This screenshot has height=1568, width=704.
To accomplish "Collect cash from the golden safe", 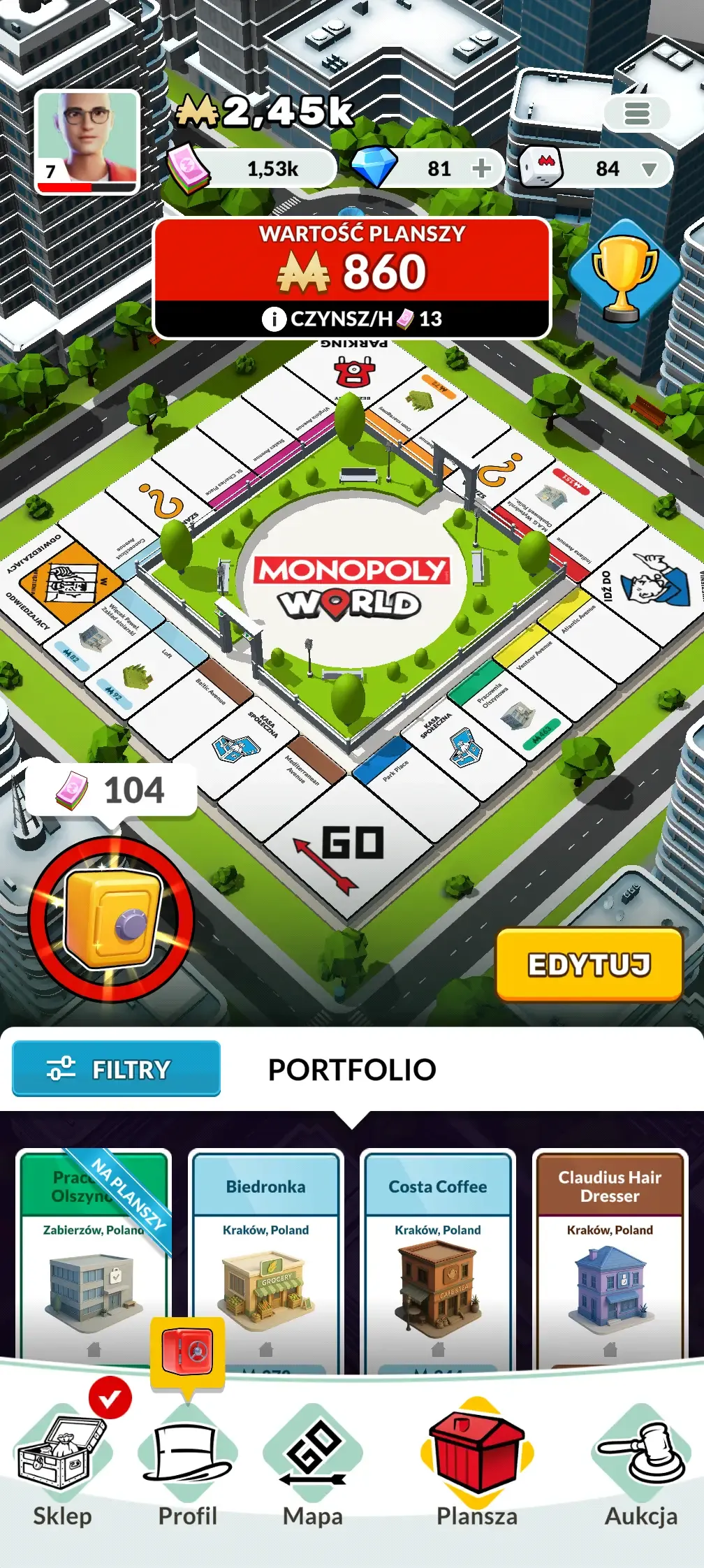I will point(111,920).
